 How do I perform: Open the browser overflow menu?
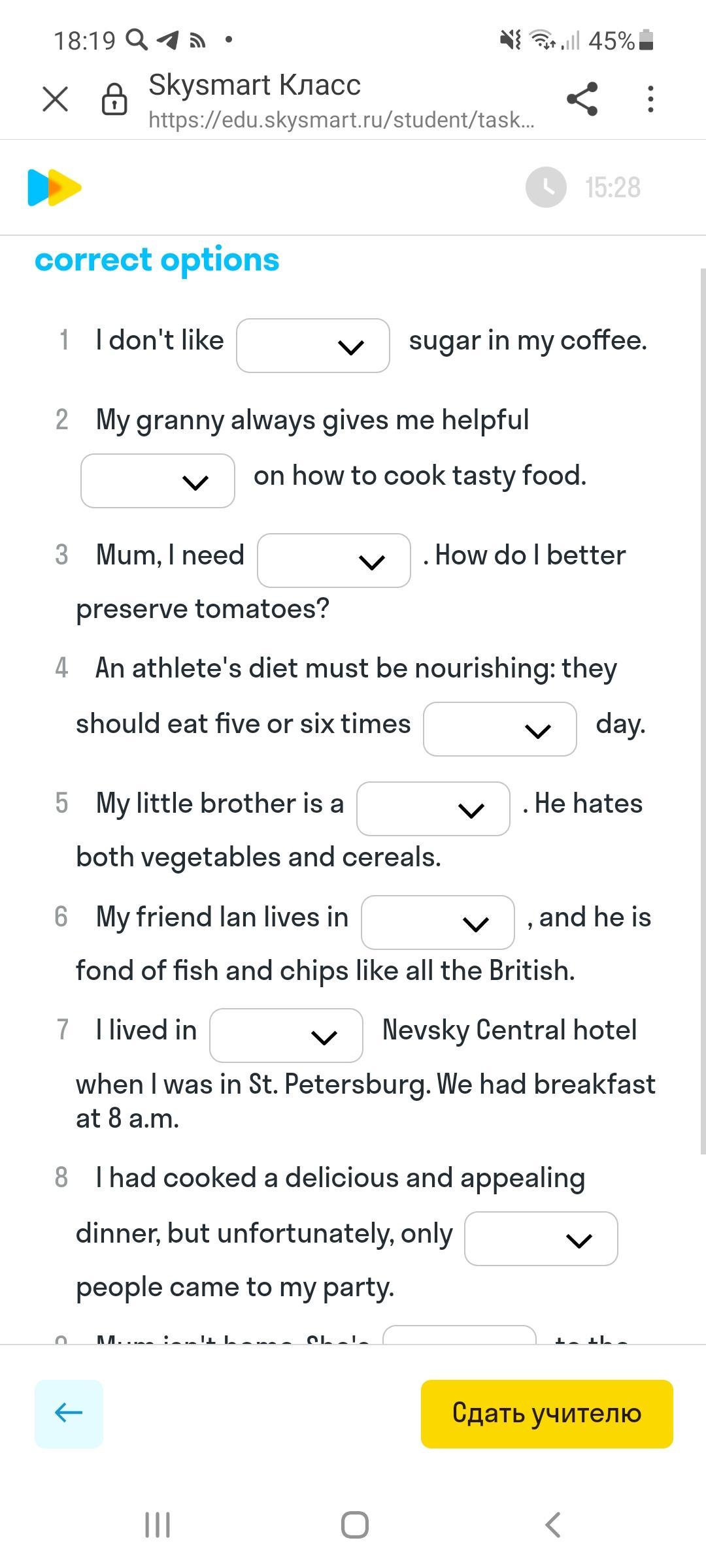click(650, 99)
